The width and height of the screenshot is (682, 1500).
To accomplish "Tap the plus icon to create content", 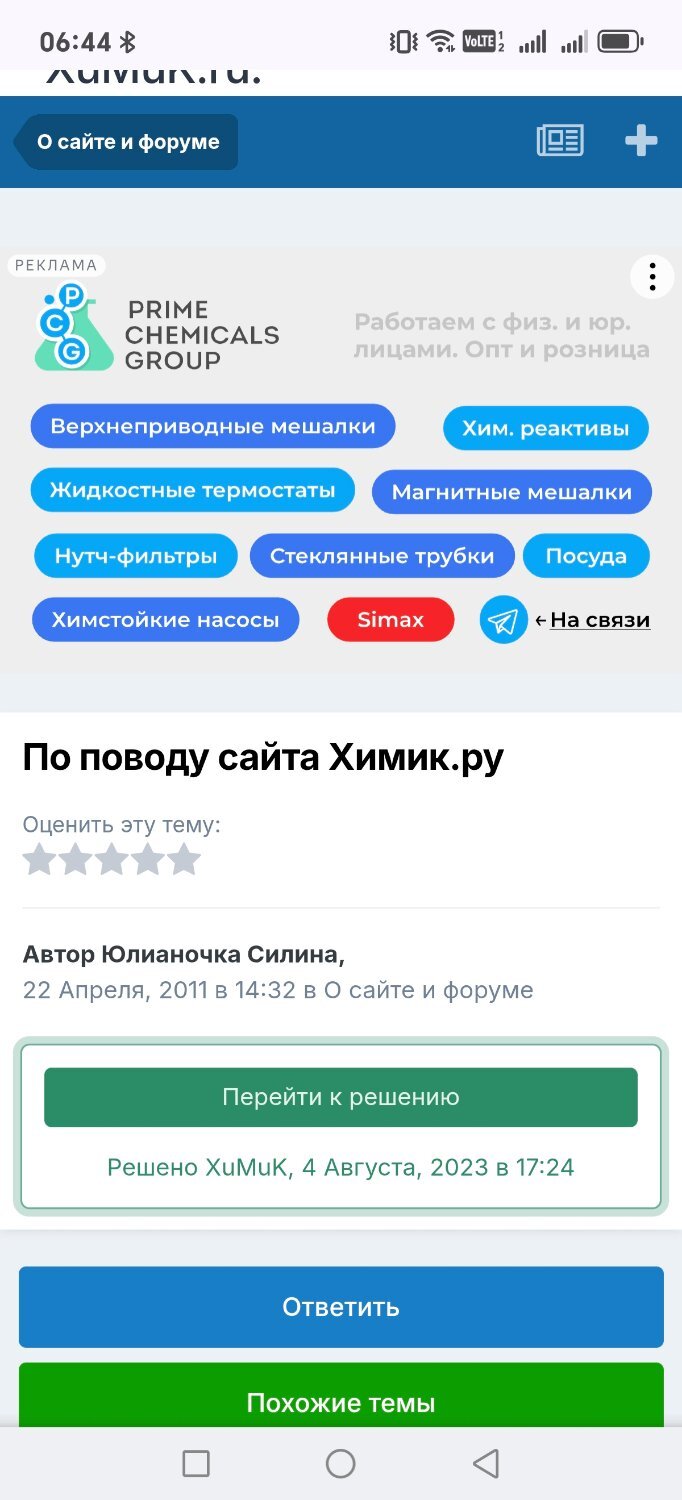I will click(x=640, y=141).
